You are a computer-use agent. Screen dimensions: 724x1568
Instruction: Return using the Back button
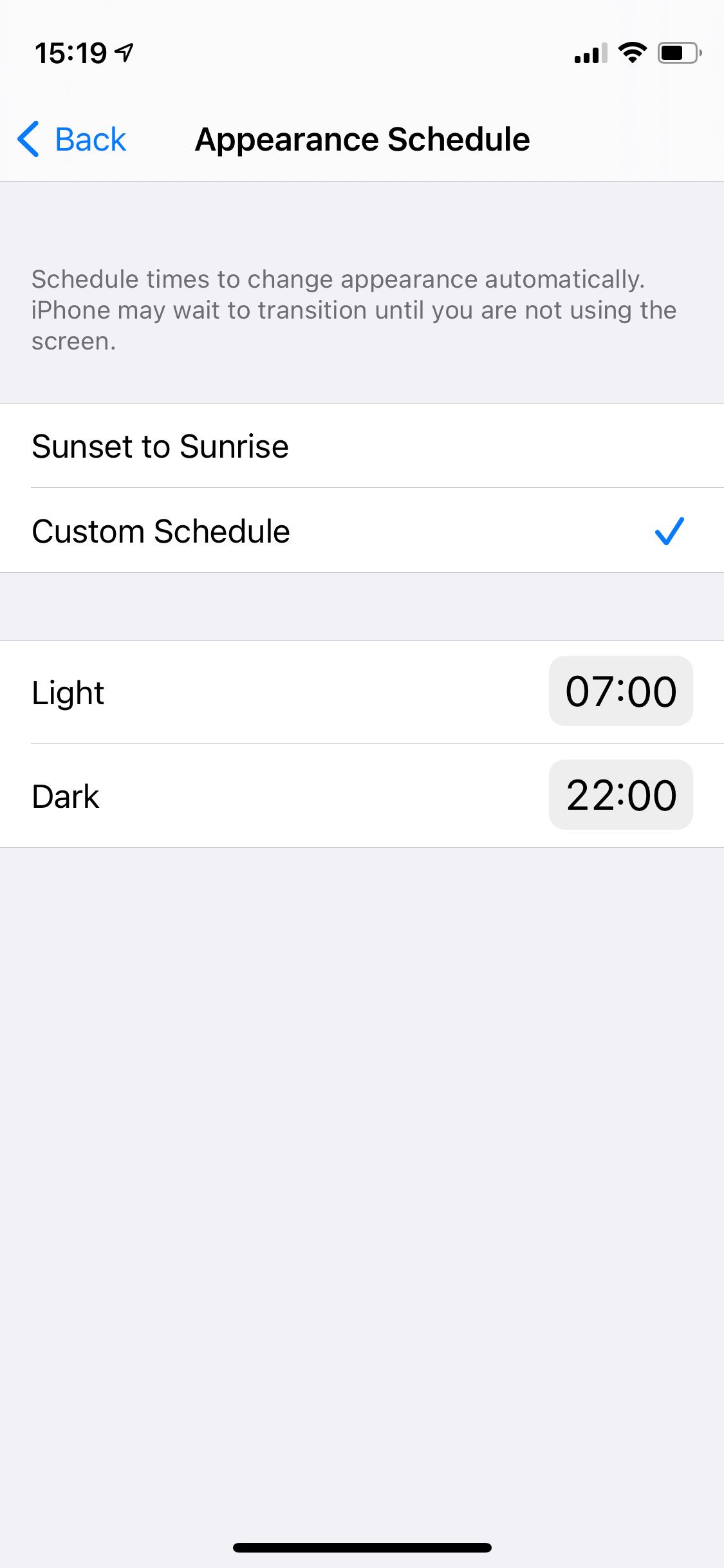[72, 139]
